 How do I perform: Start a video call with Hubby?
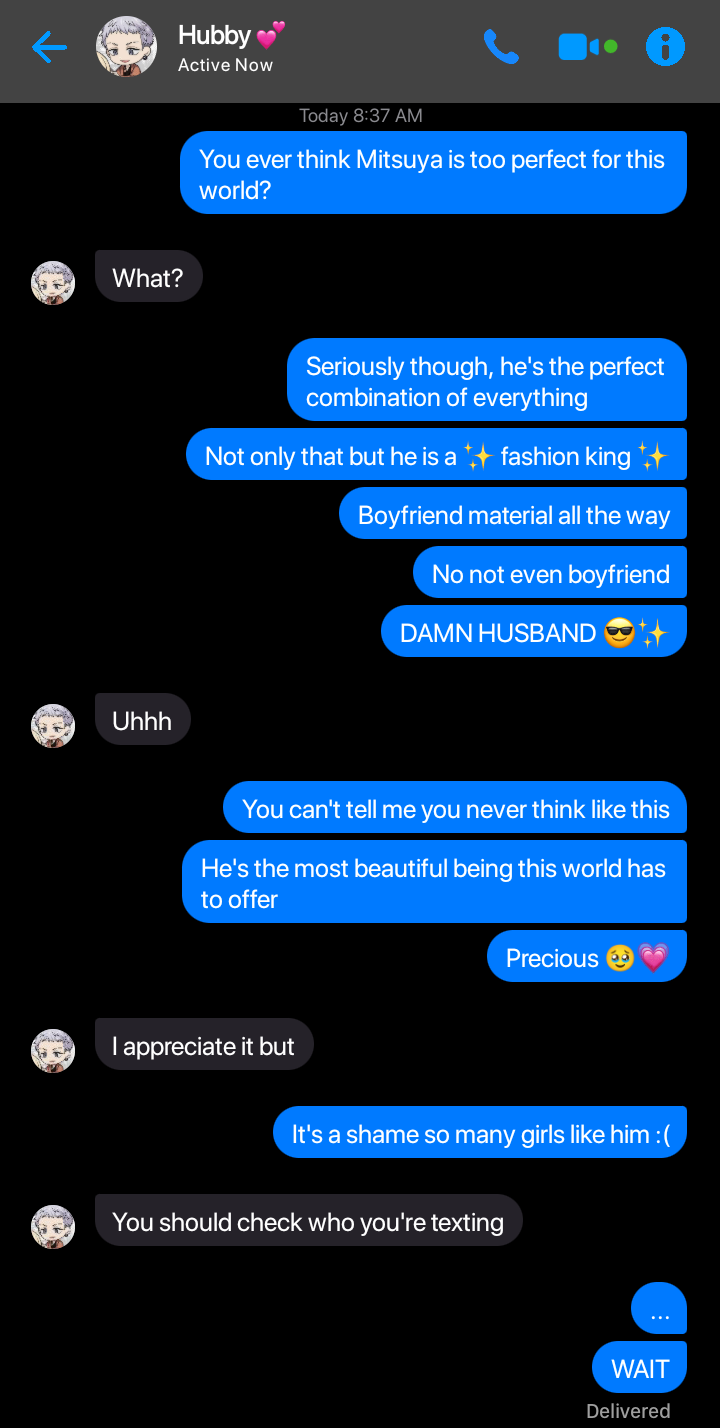click(x=579, y=47)
